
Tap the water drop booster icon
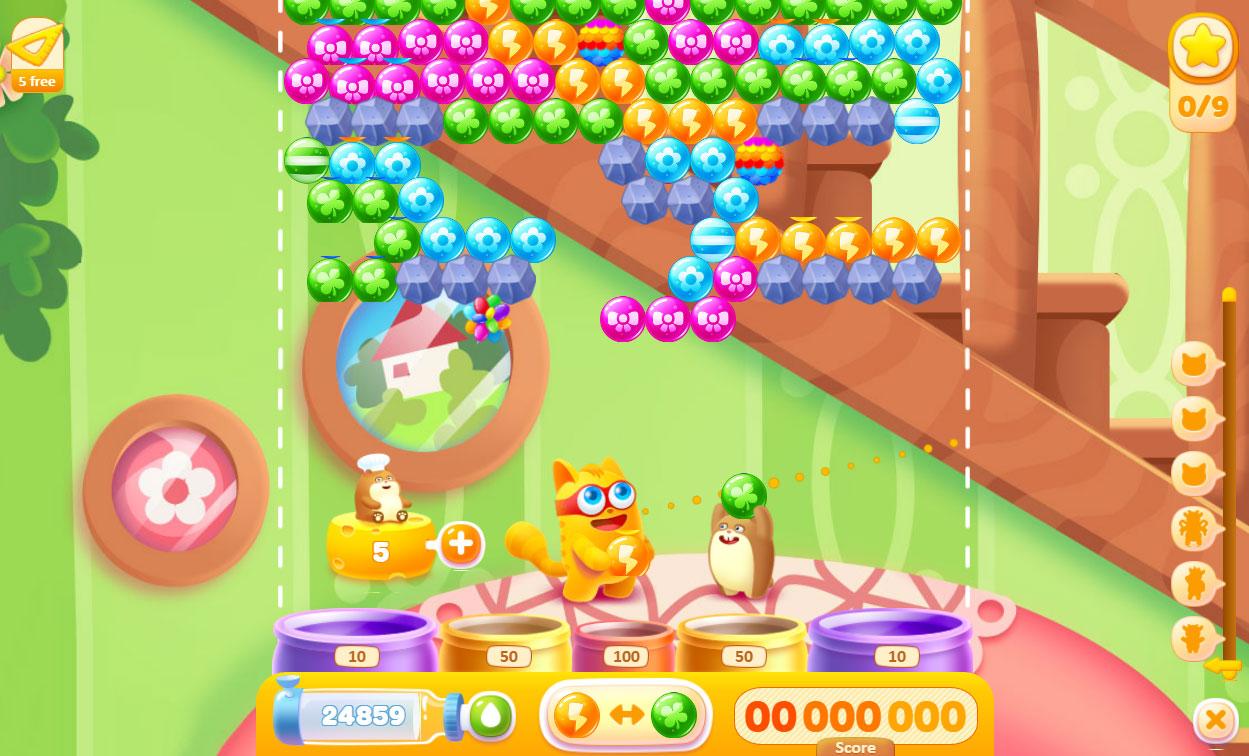(x=492, y=716)
